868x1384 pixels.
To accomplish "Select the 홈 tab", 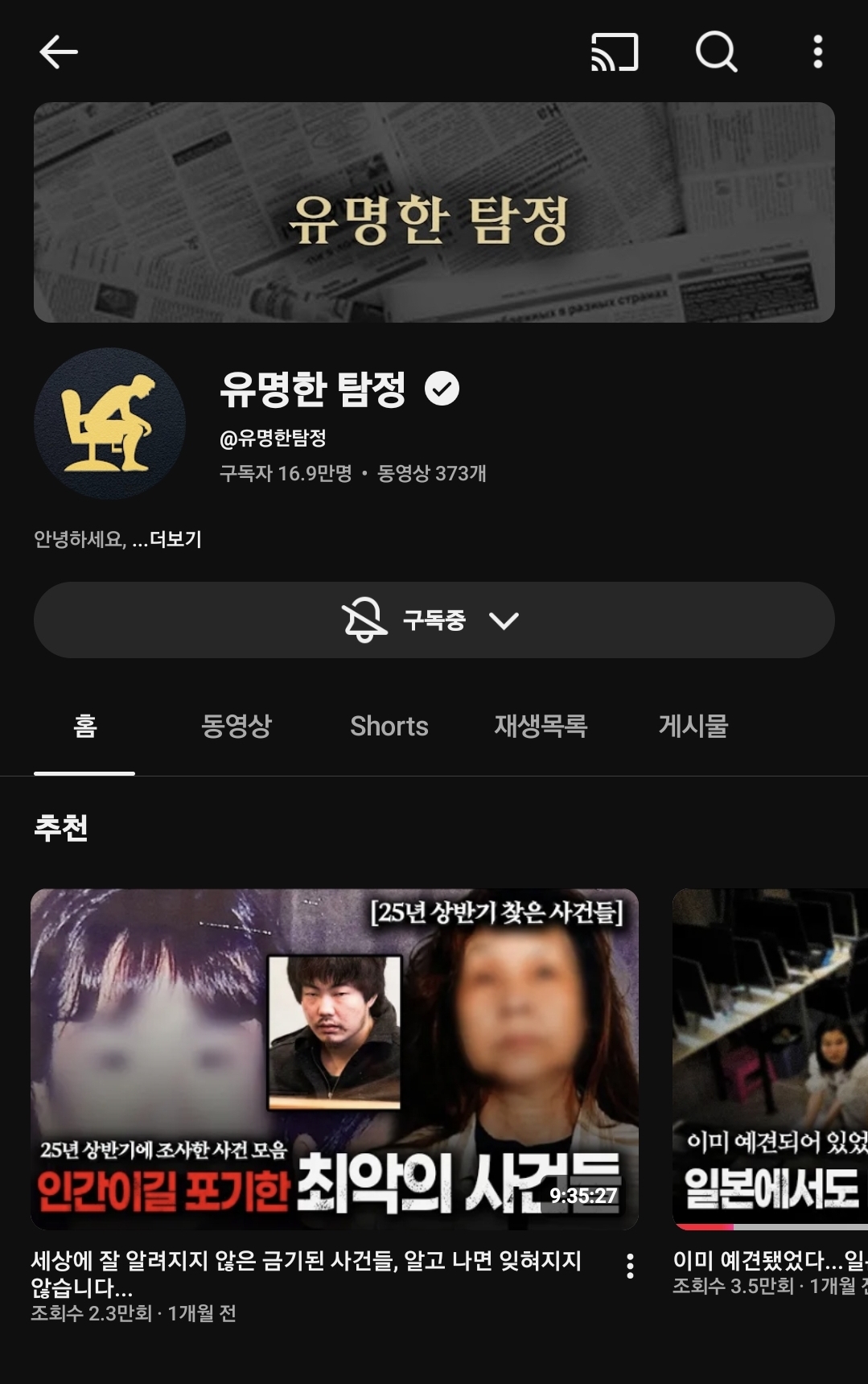I will (84, 727).
